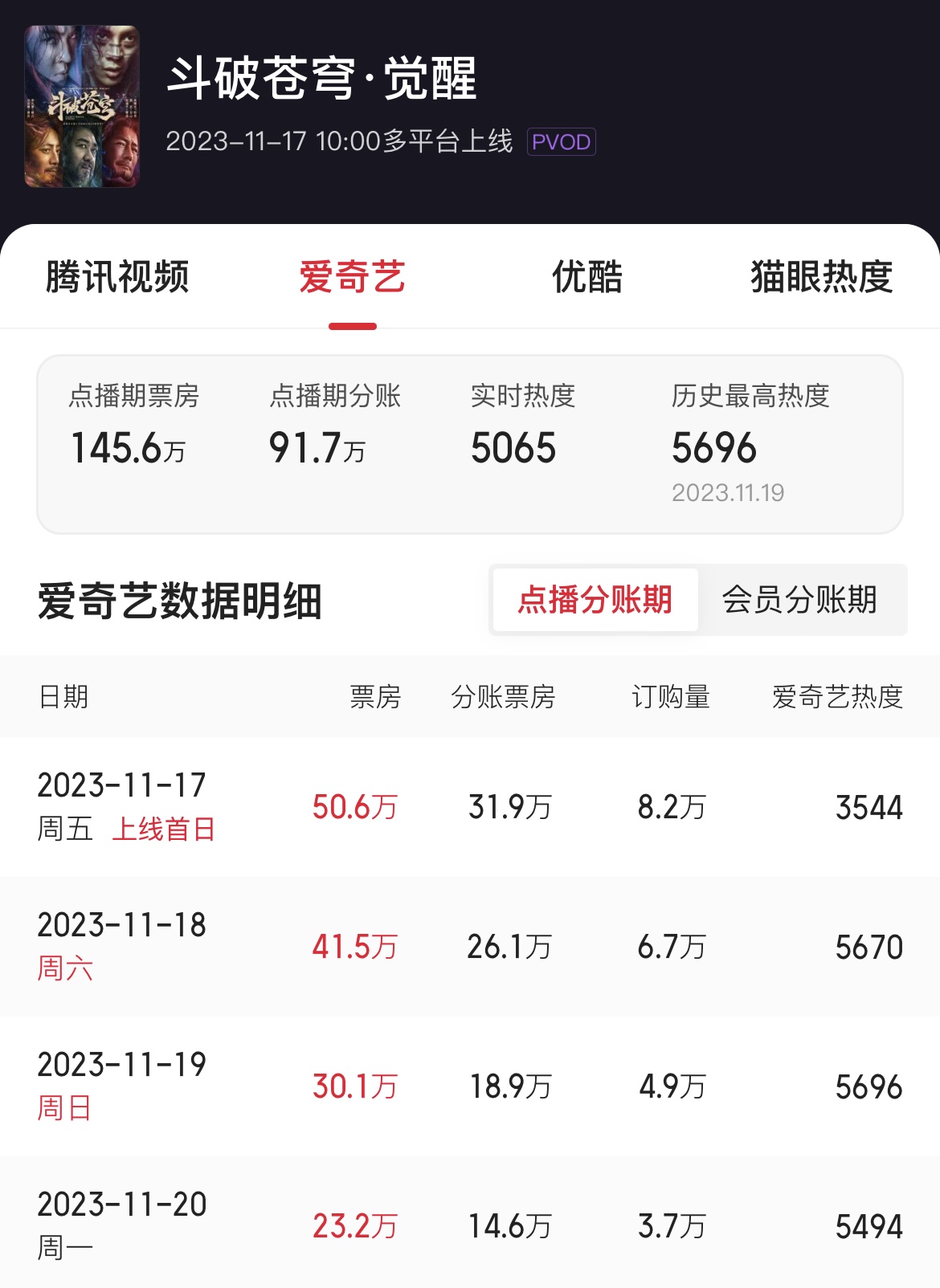Open the 优酷 tab
This screenshot has width=940, height=1288.
coord(587,277)
